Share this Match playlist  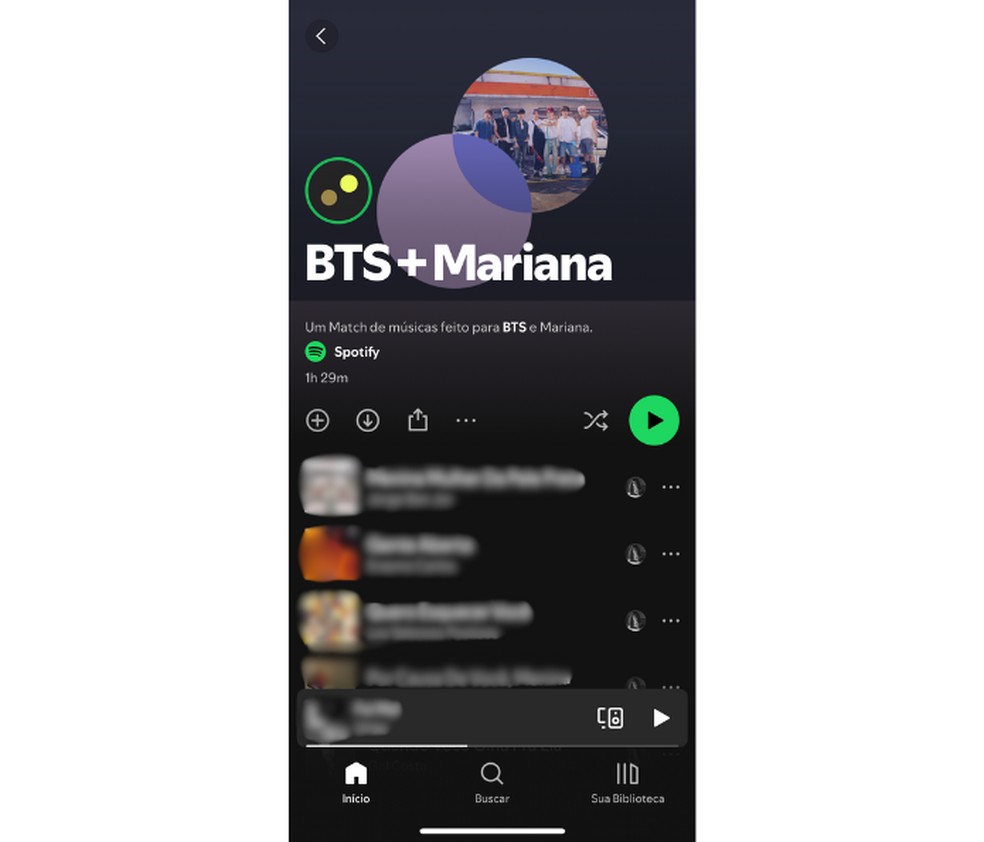[418, 421]
